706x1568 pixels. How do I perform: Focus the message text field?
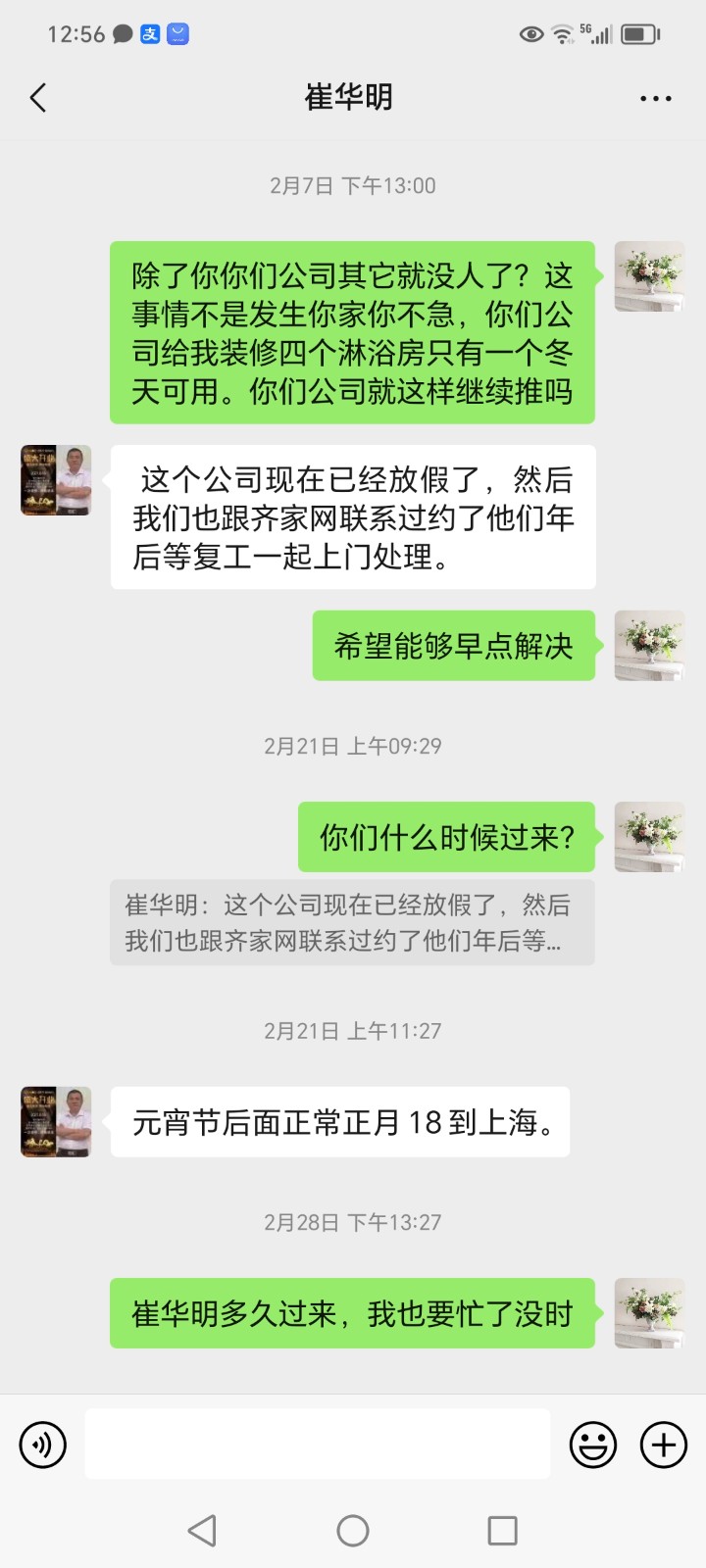tap(317, 1444)
